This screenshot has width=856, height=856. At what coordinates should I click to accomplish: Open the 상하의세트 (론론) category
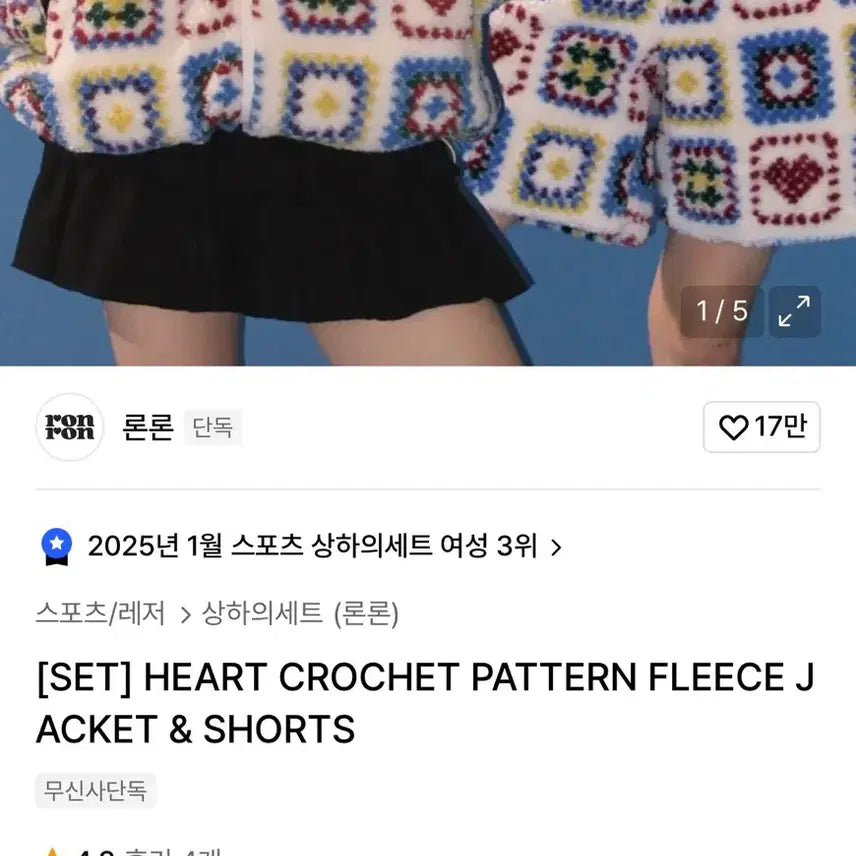coord(300,613)
